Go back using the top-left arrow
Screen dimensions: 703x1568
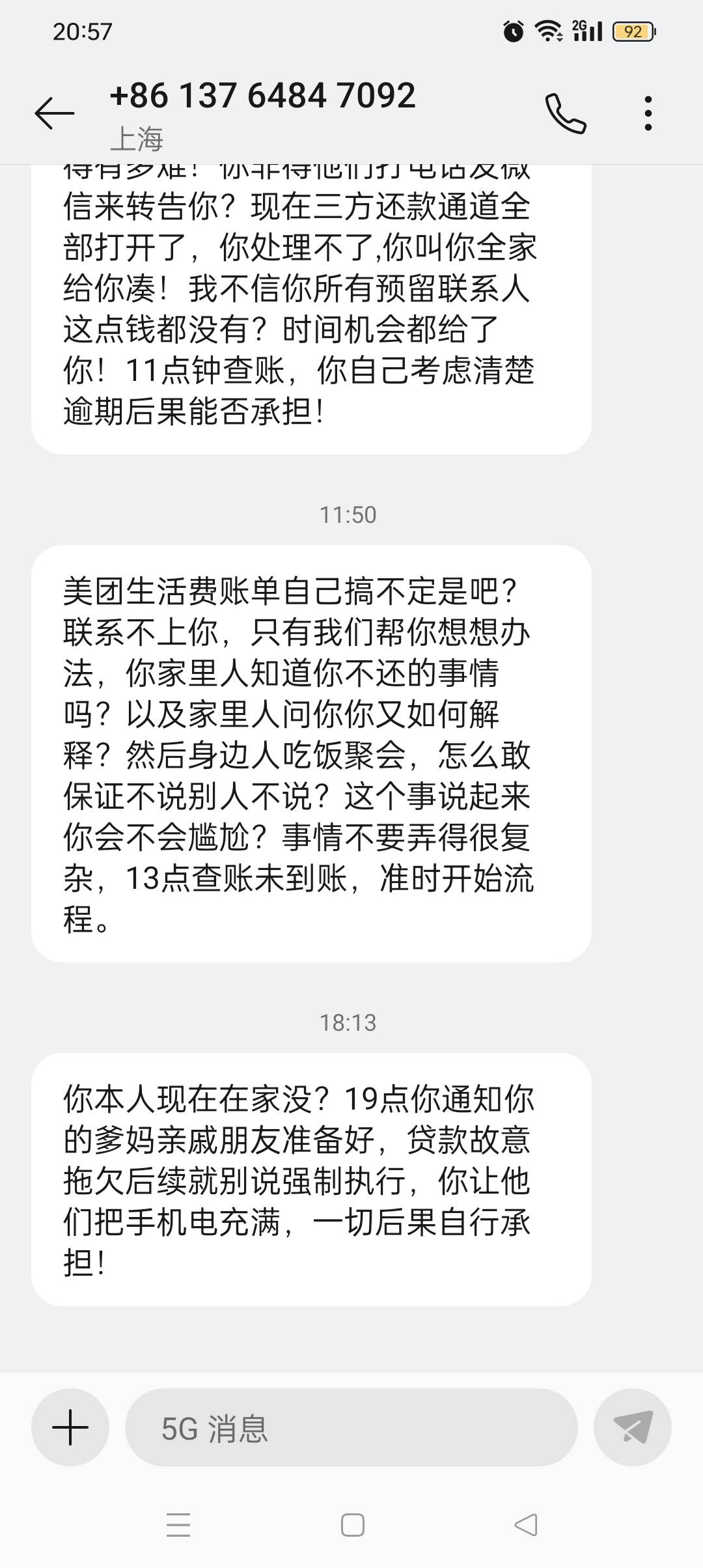point(54,113)
